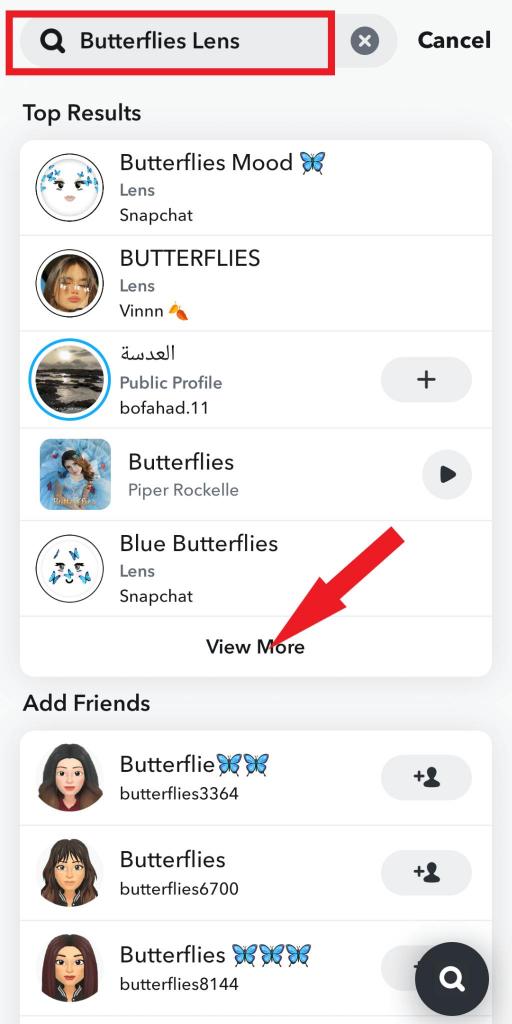Open the BUTTERFLIES lens by Vinnn
Screen dimensions: 512x1024
click(256, 283)
